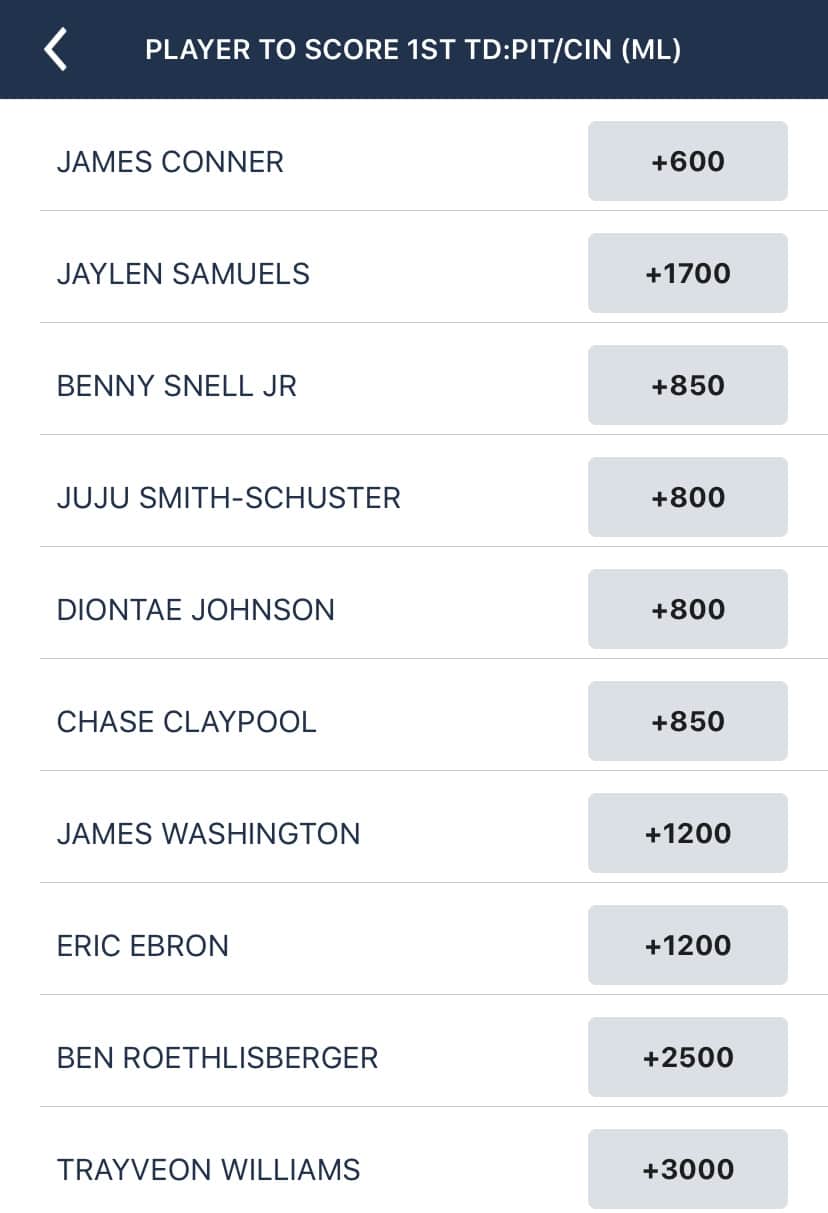Tap Chase Claypool +850 odds
Screen dimensions: 828x1213
point(687,721)
